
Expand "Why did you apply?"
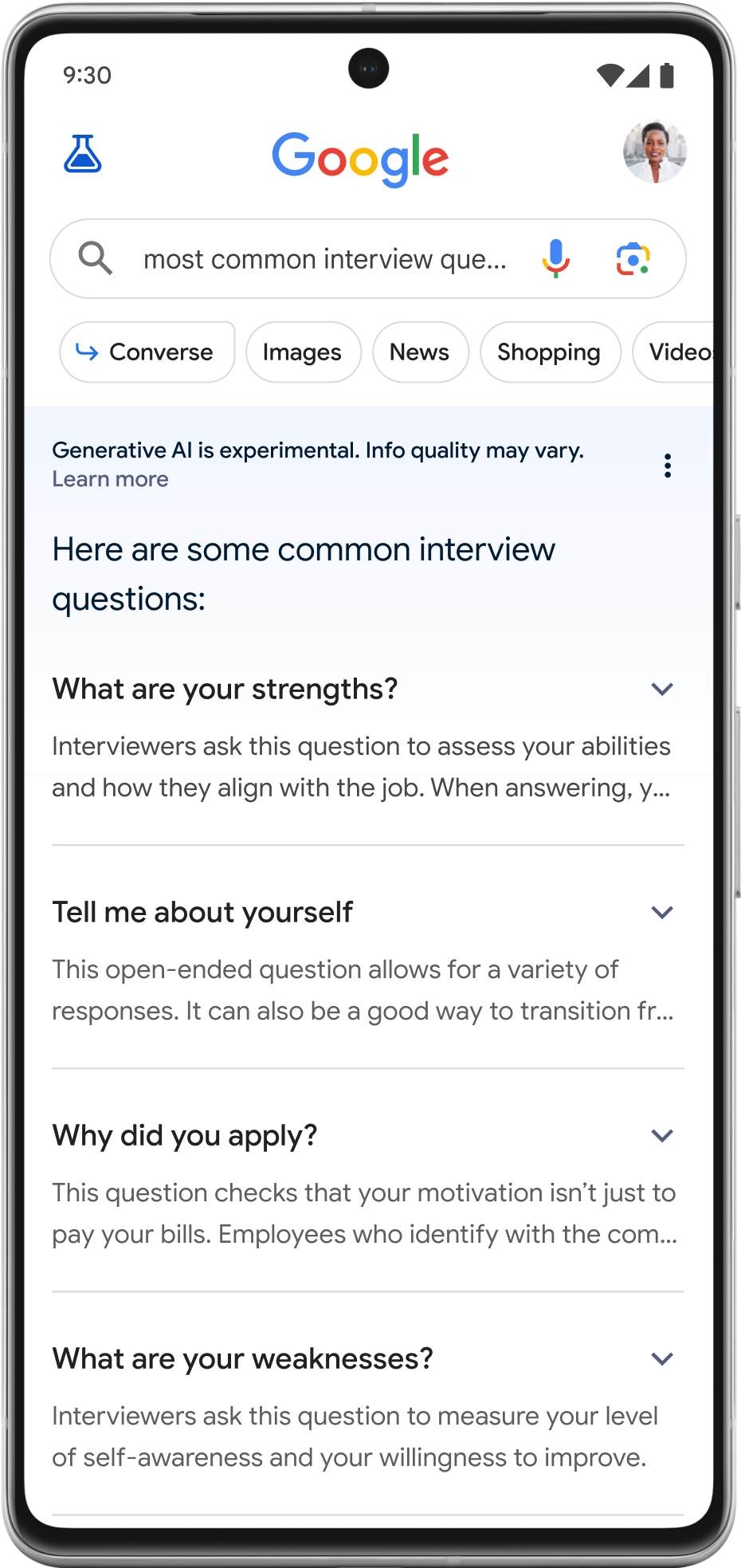click(x=662, y=1136)
